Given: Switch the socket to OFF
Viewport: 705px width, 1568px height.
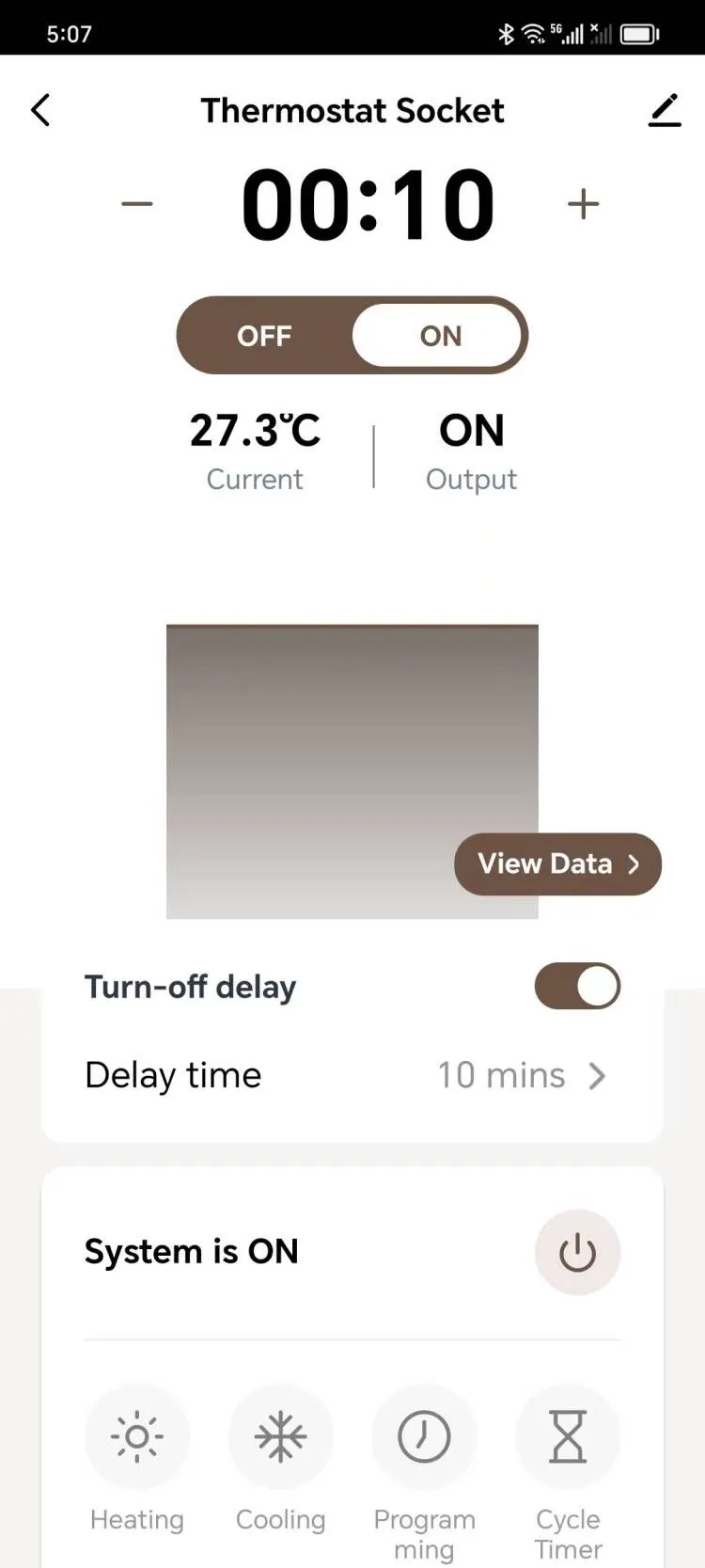Looking at the screenshot, I should tap(264, 336).
